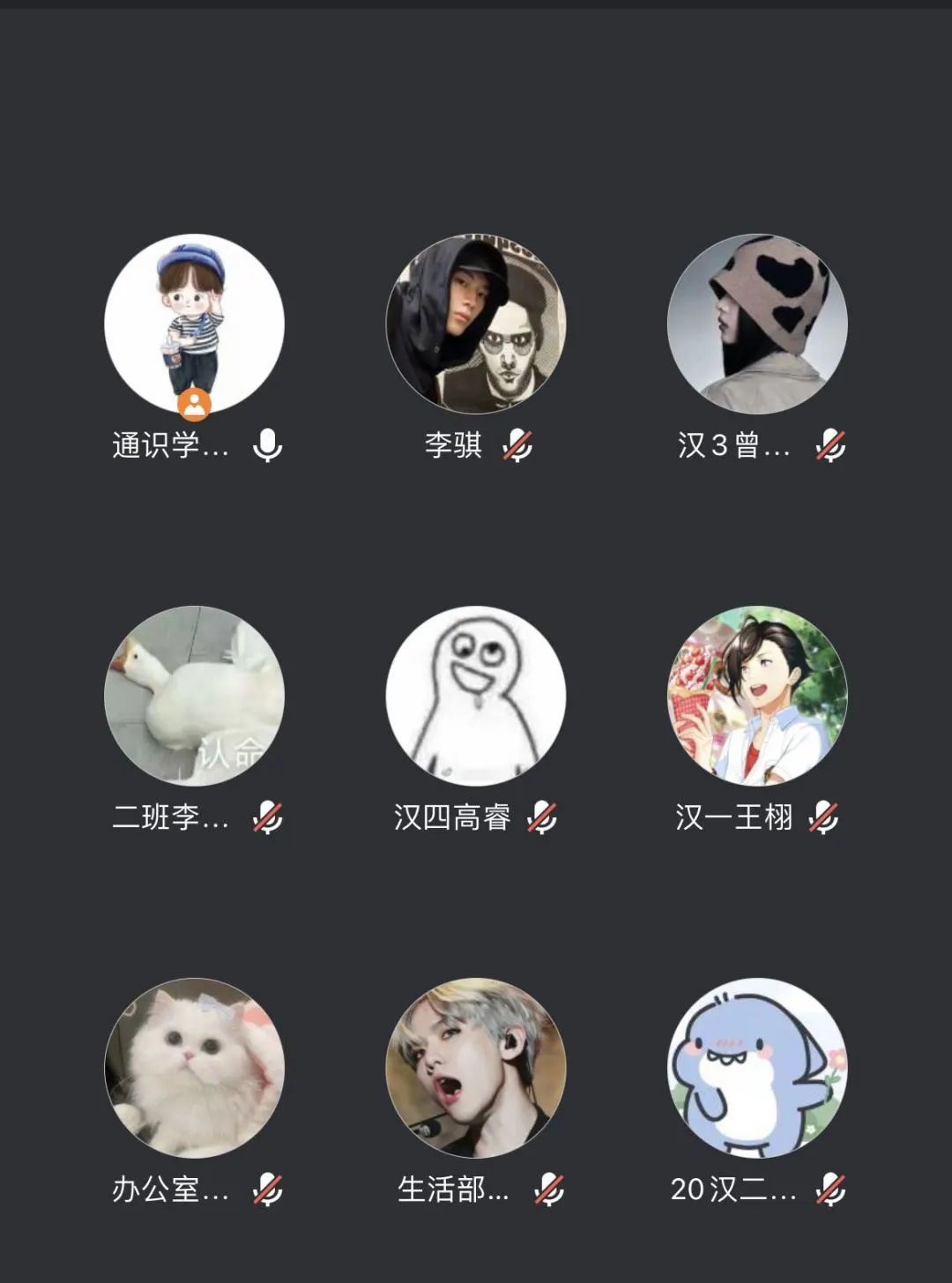
Task: Open the white cat avatar 办公室…
Action: coord(194,1068)
